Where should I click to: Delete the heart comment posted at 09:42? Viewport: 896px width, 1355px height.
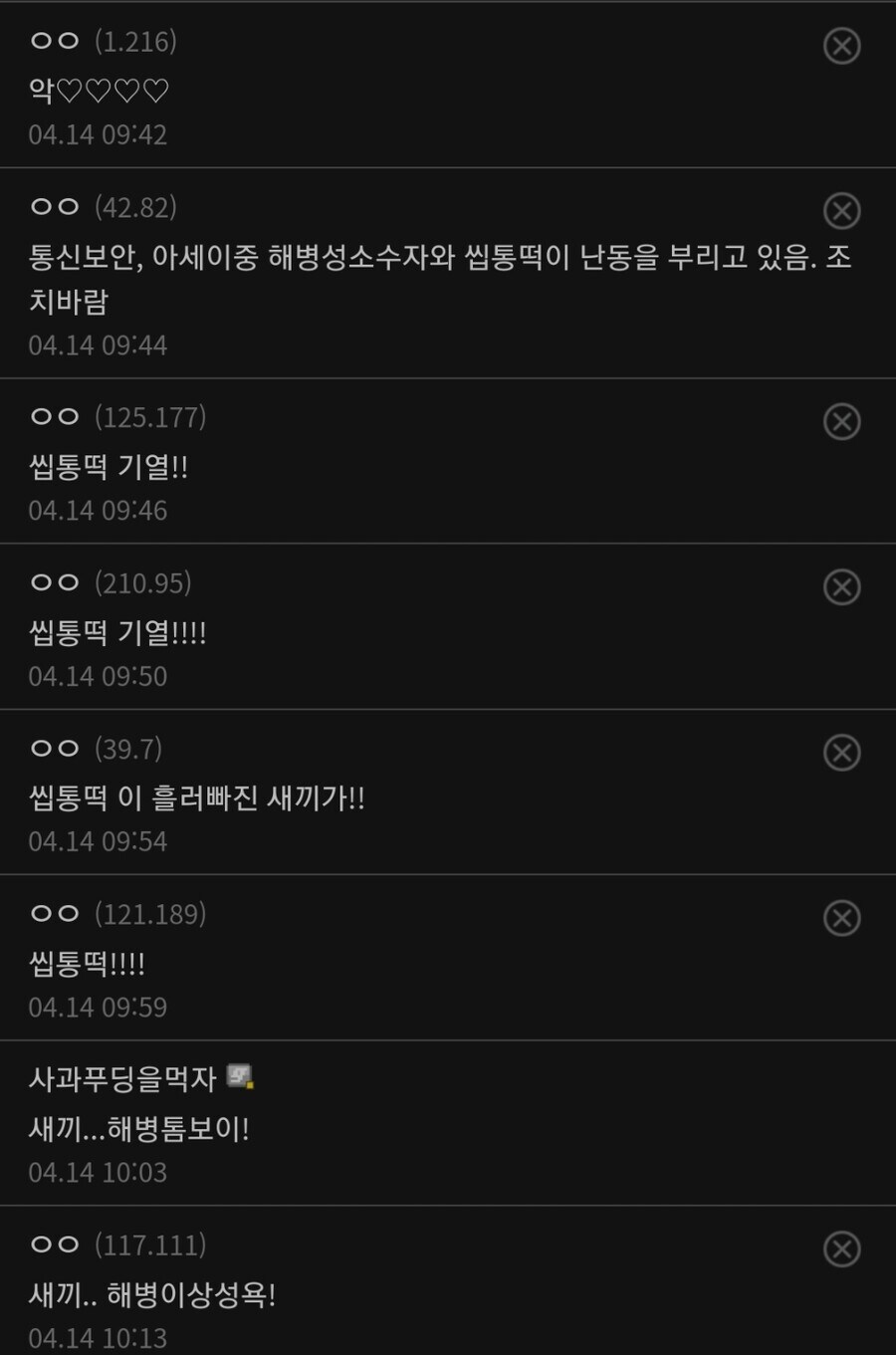pos(842,46)
